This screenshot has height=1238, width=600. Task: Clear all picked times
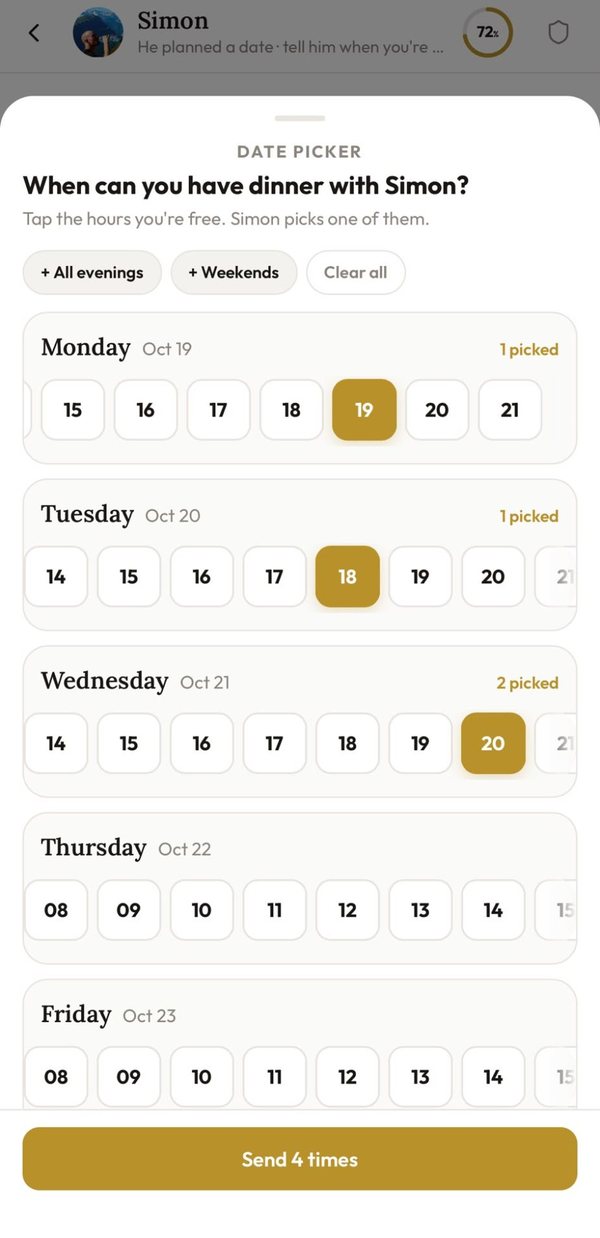point(355,272)
